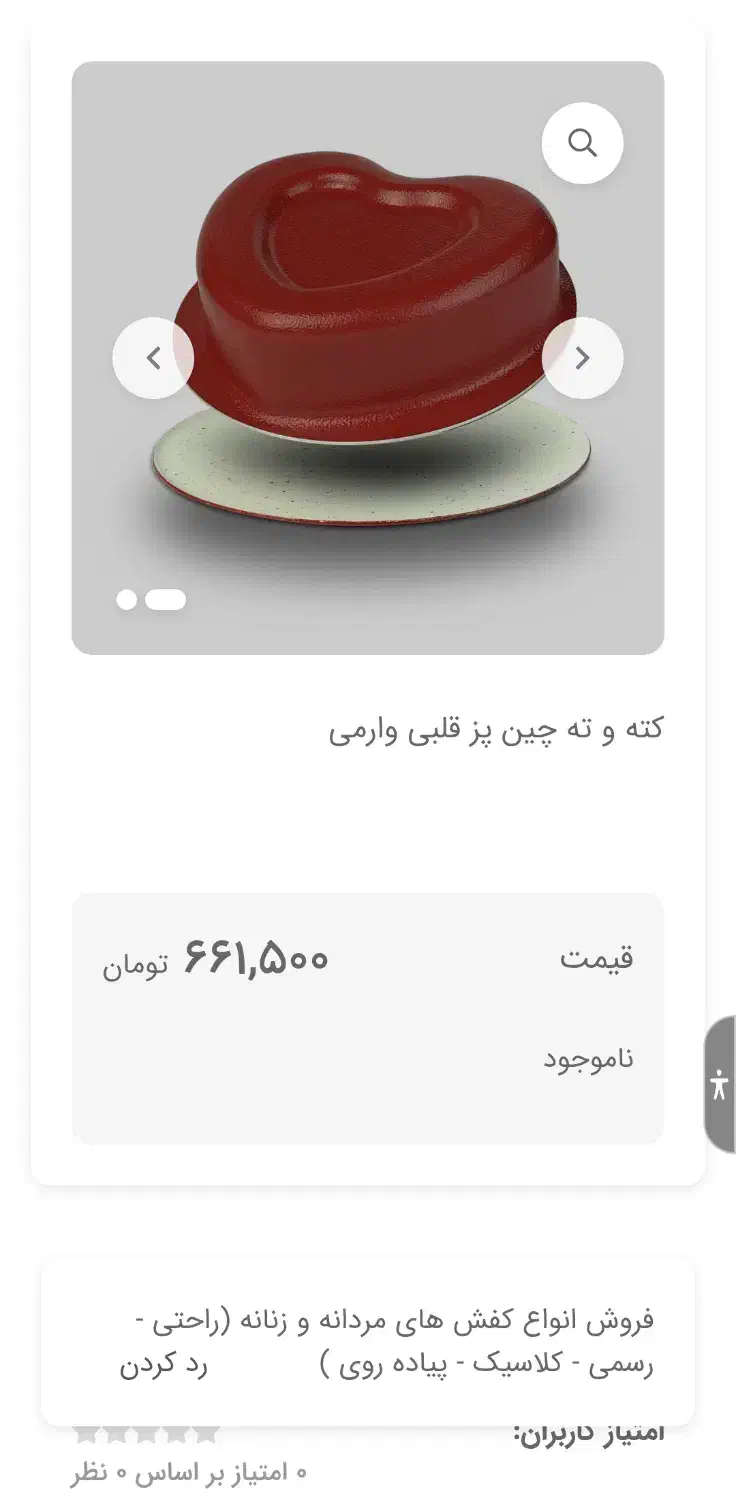Go to the previous product image

[x=153, y=357]
